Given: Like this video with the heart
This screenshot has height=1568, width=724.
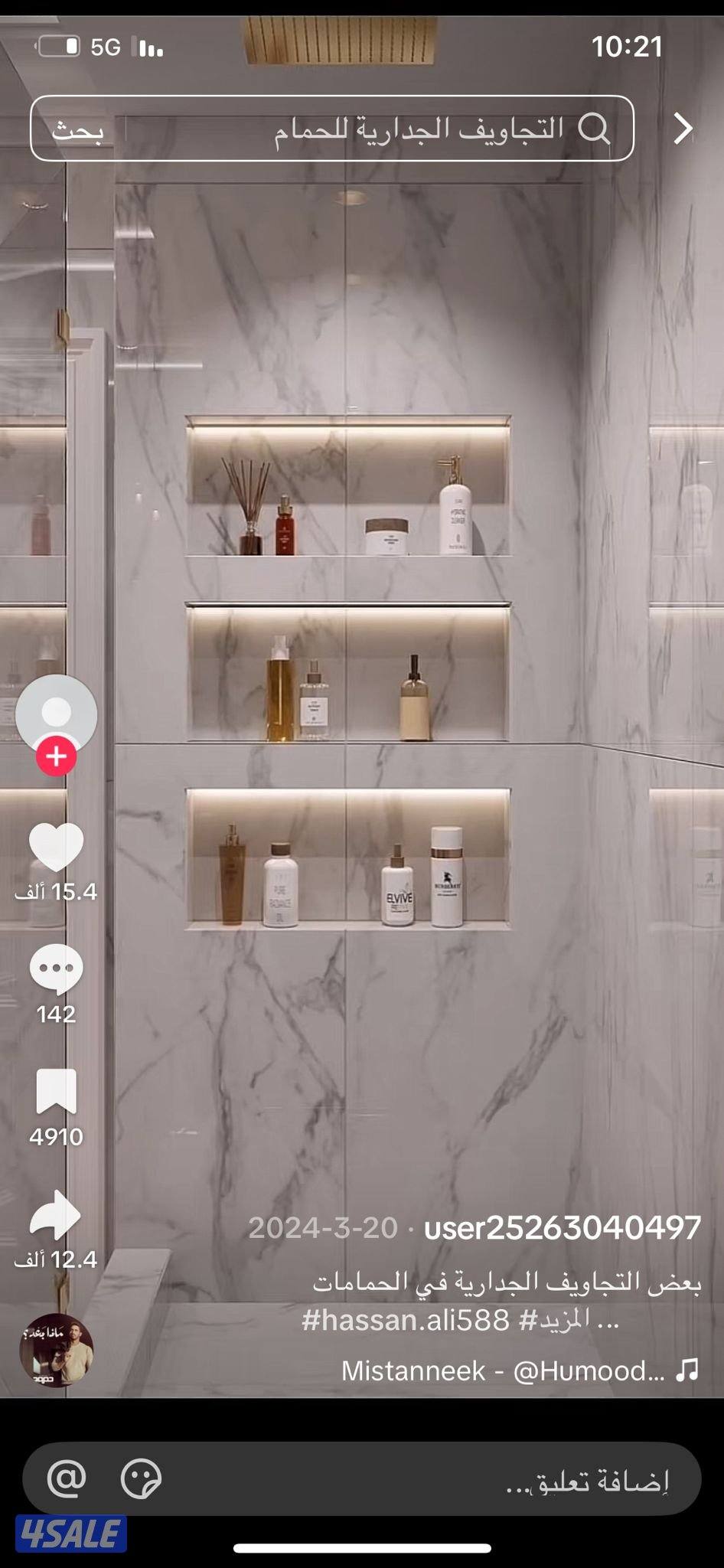Looking at the screenshot, I should [x=56, y=847].
